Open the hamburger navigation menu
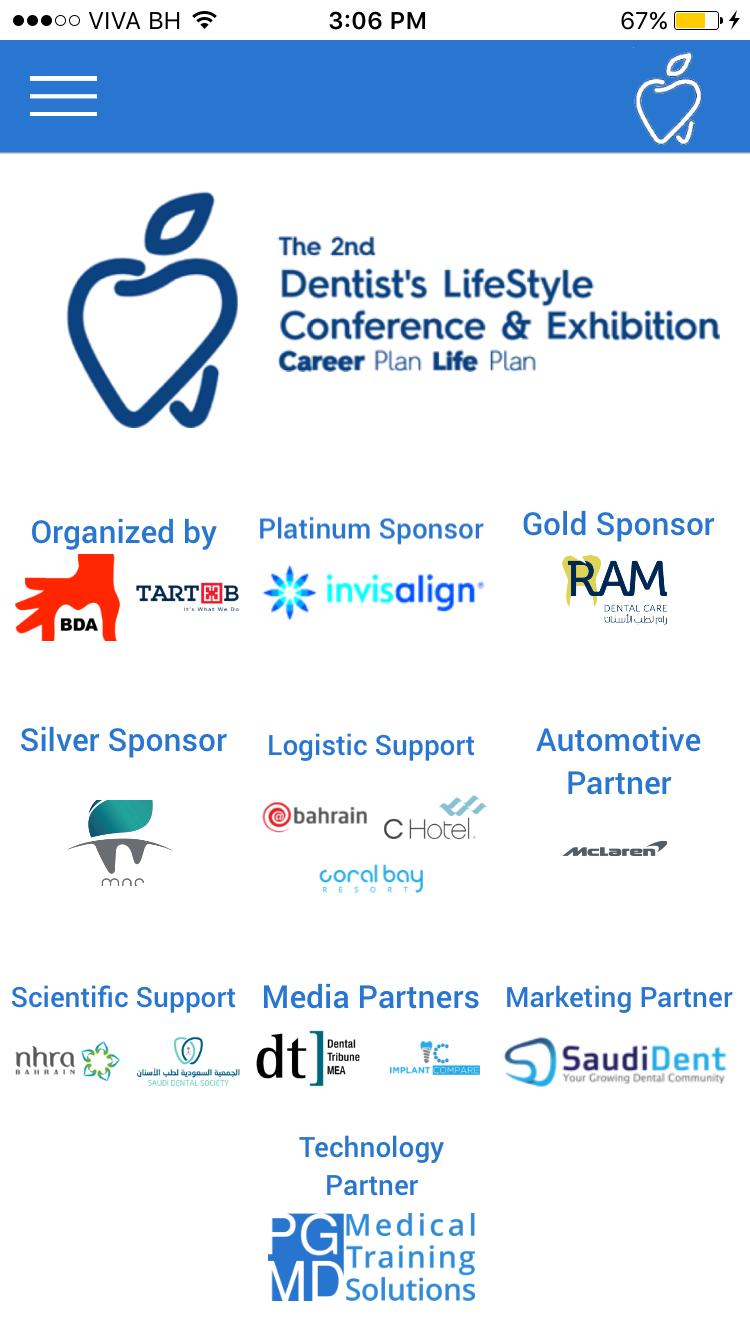Viewport: 750px width, 1334px height. tap(63, 96)
